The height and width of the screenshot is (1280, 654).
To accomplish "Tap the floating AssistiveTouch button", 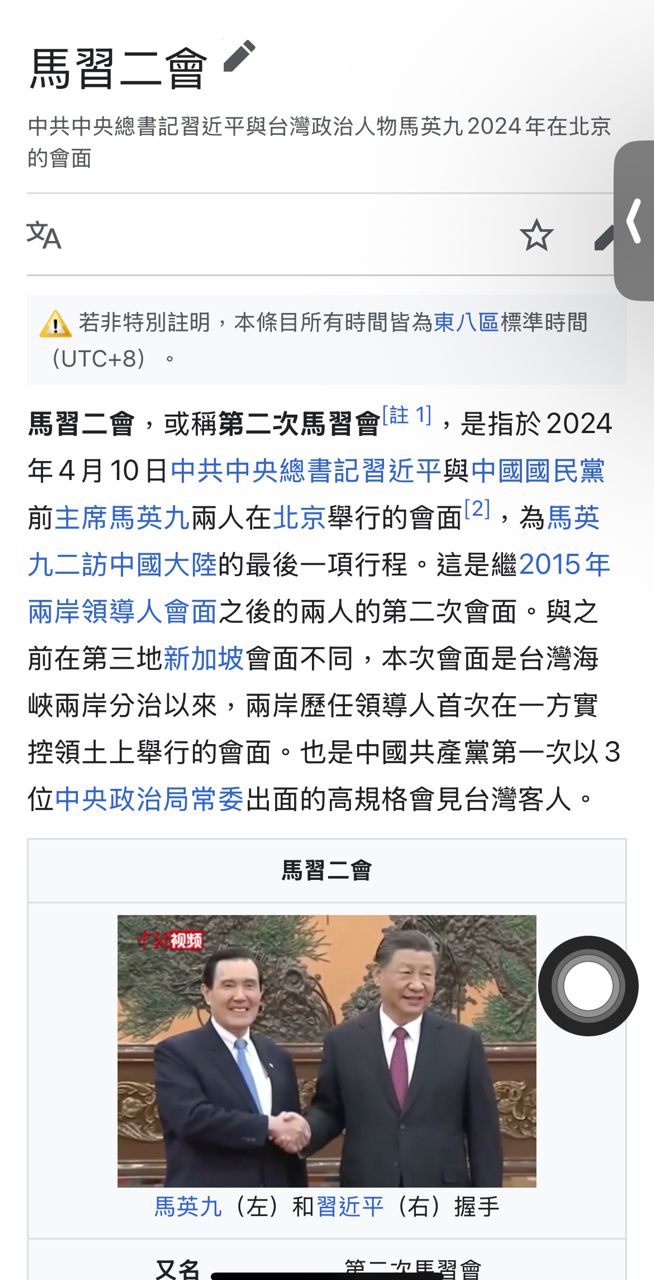I will 588,986.
